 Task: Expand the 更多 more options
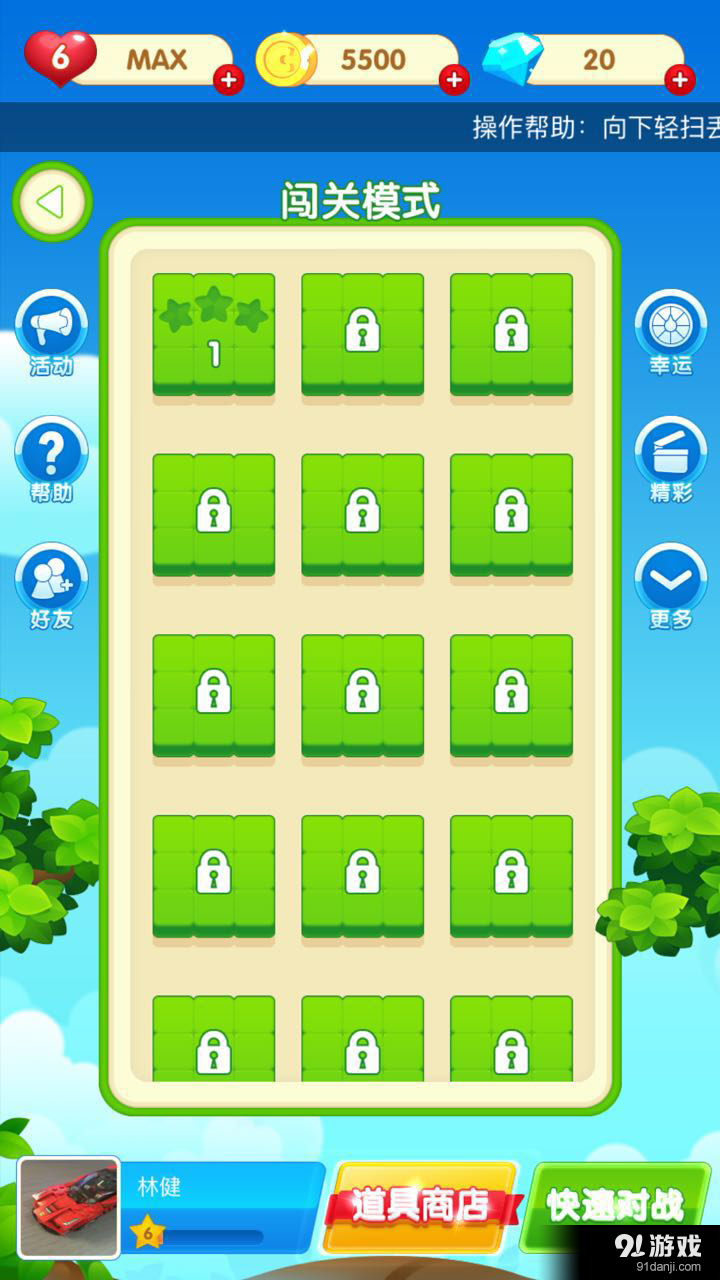click(x=670, y=584)
